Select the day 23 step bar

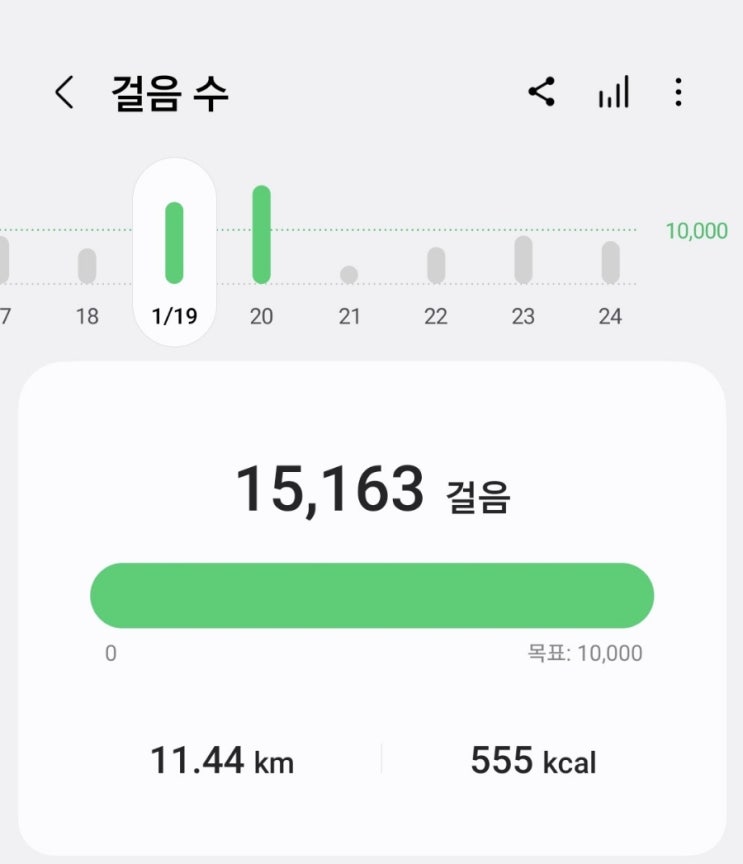[523, 260]
